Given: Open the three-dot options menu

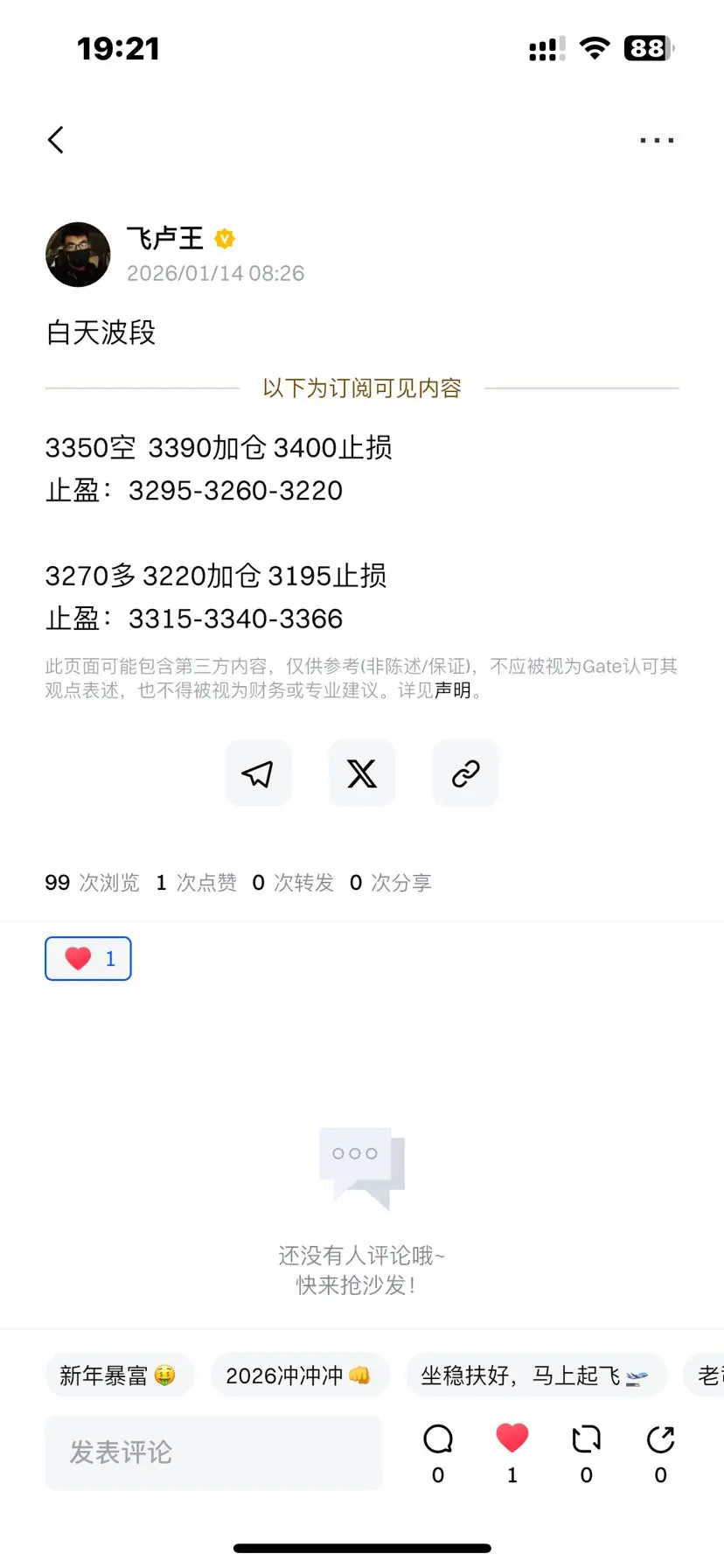Looking at the screenshot, I should (x=657, y=139).
